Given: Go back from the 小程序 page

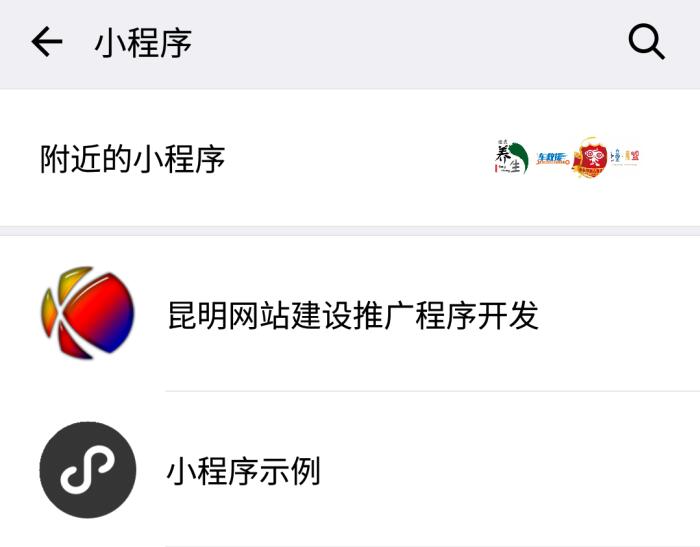Looking at the screenshot, I should (x=46, y=42).
